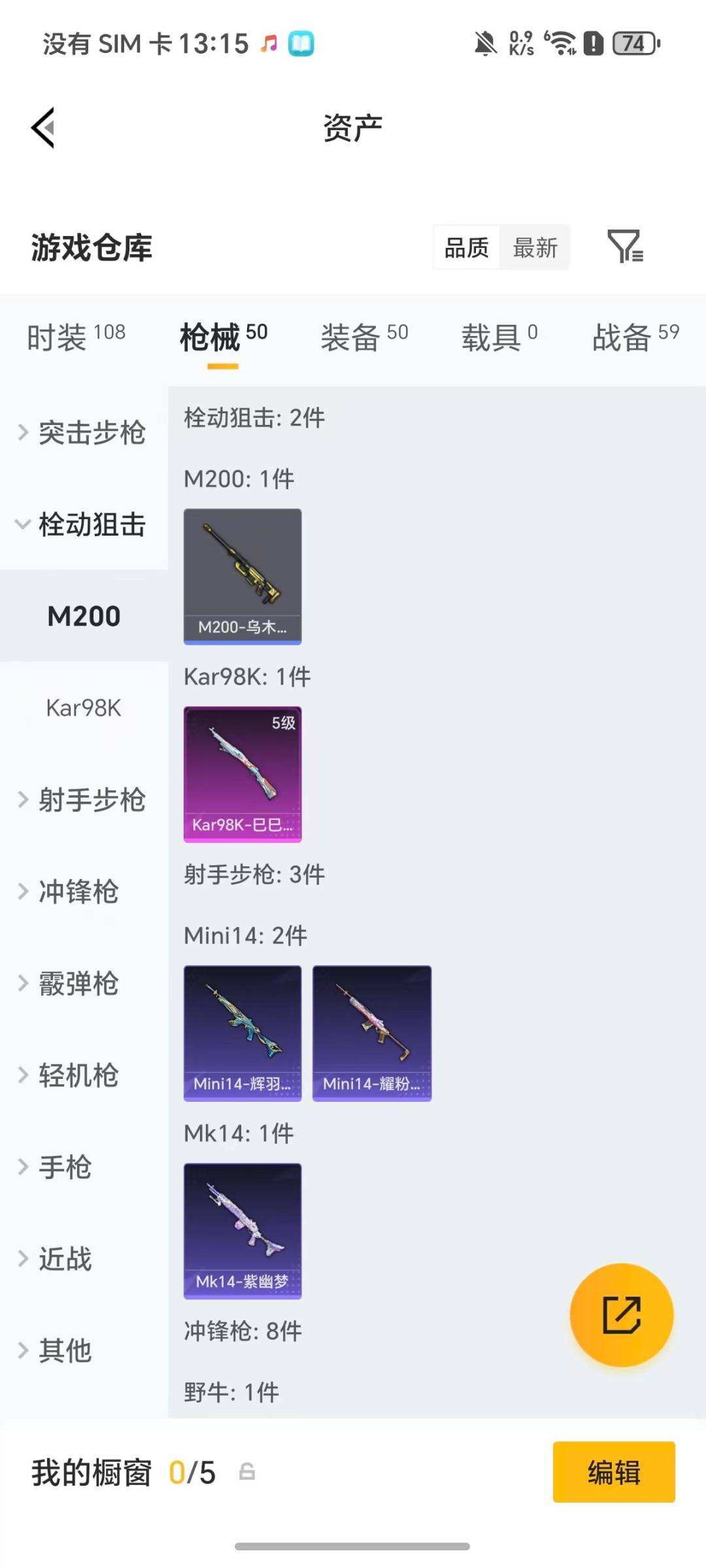Open the level 5 Kar98K skin card

click(x=243, y=774)
